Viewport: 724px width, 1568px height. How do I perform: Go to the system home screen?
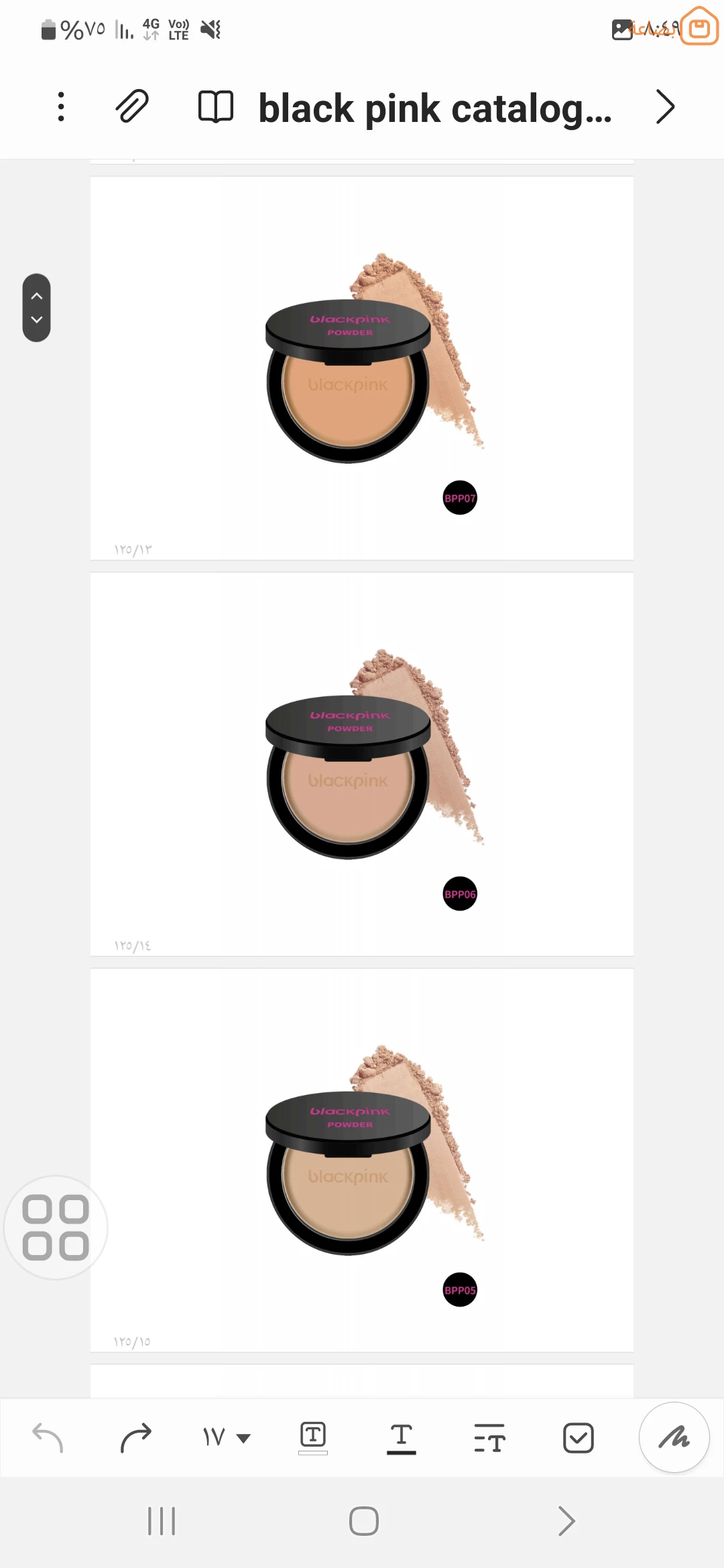coord(363,1521)
